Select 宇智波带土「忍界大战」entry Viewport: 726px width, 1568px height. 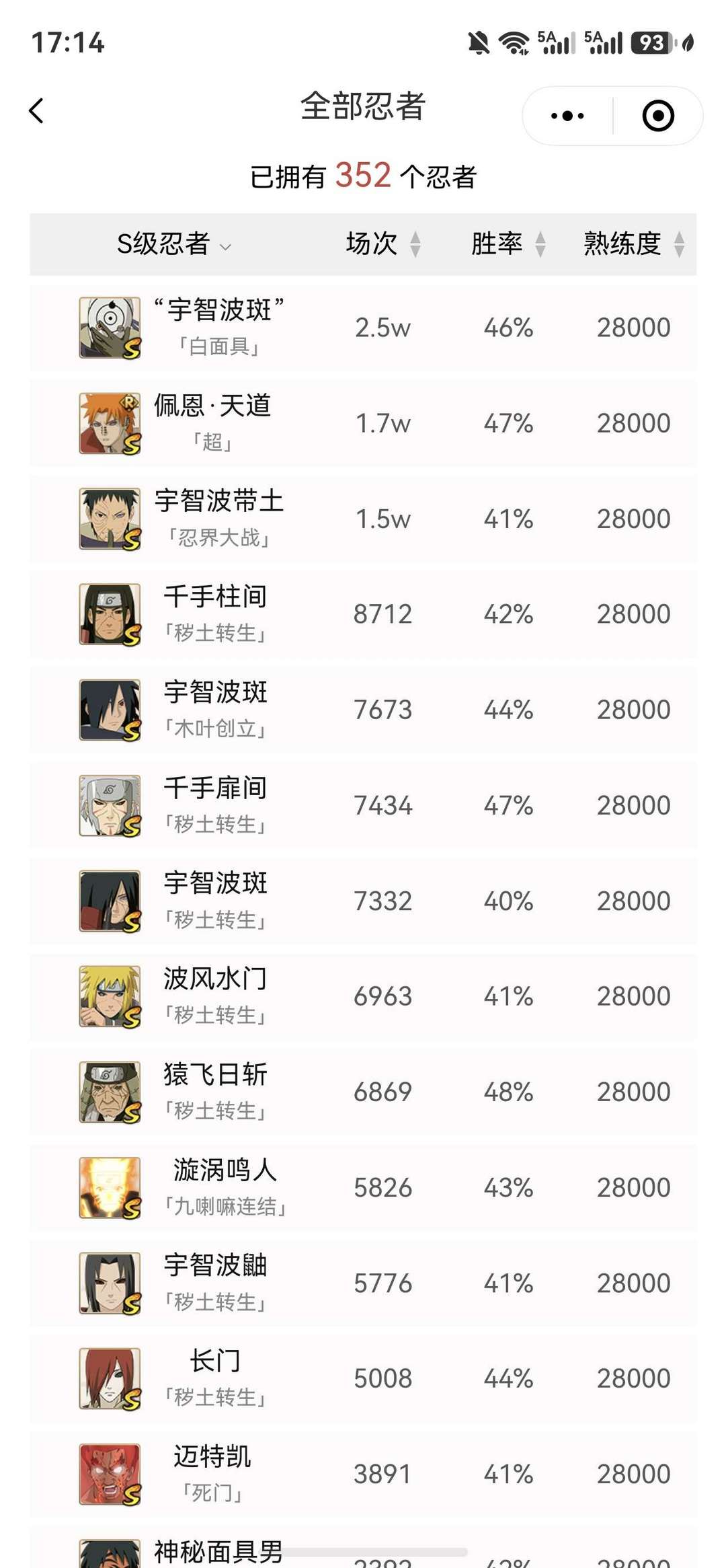coord(363,519)
